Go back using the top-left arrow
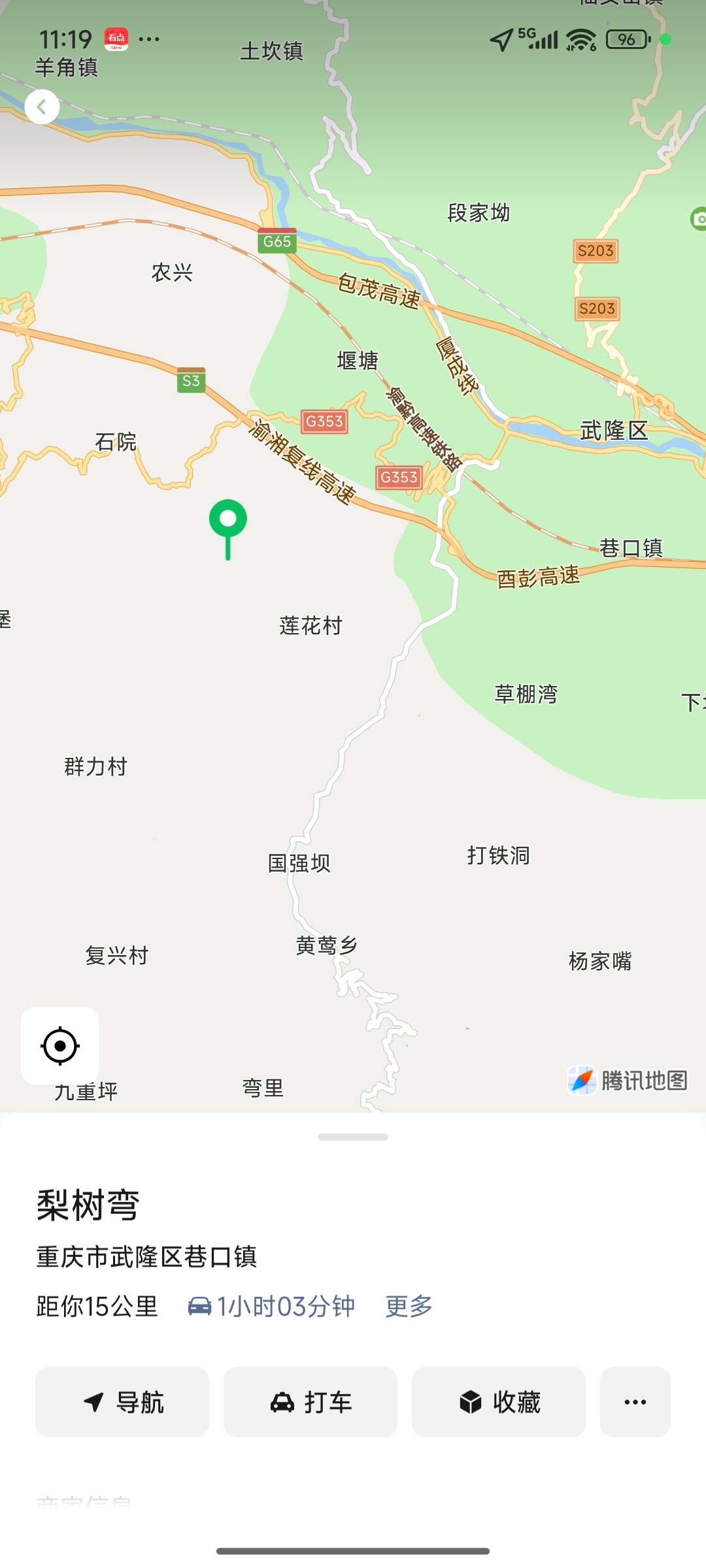 click(42, 106)
